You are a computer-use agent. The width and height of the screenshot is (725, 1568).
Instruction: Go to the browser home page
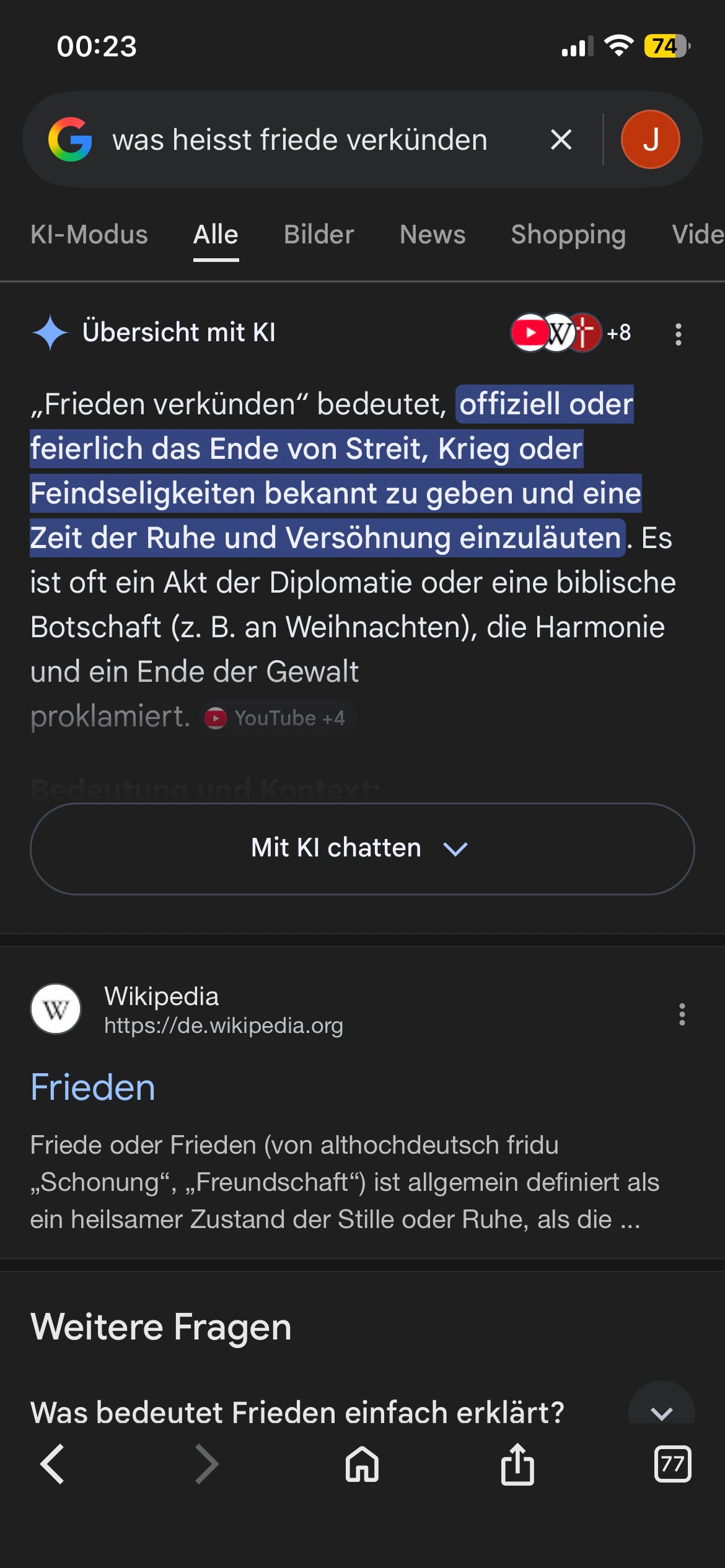362,1464
